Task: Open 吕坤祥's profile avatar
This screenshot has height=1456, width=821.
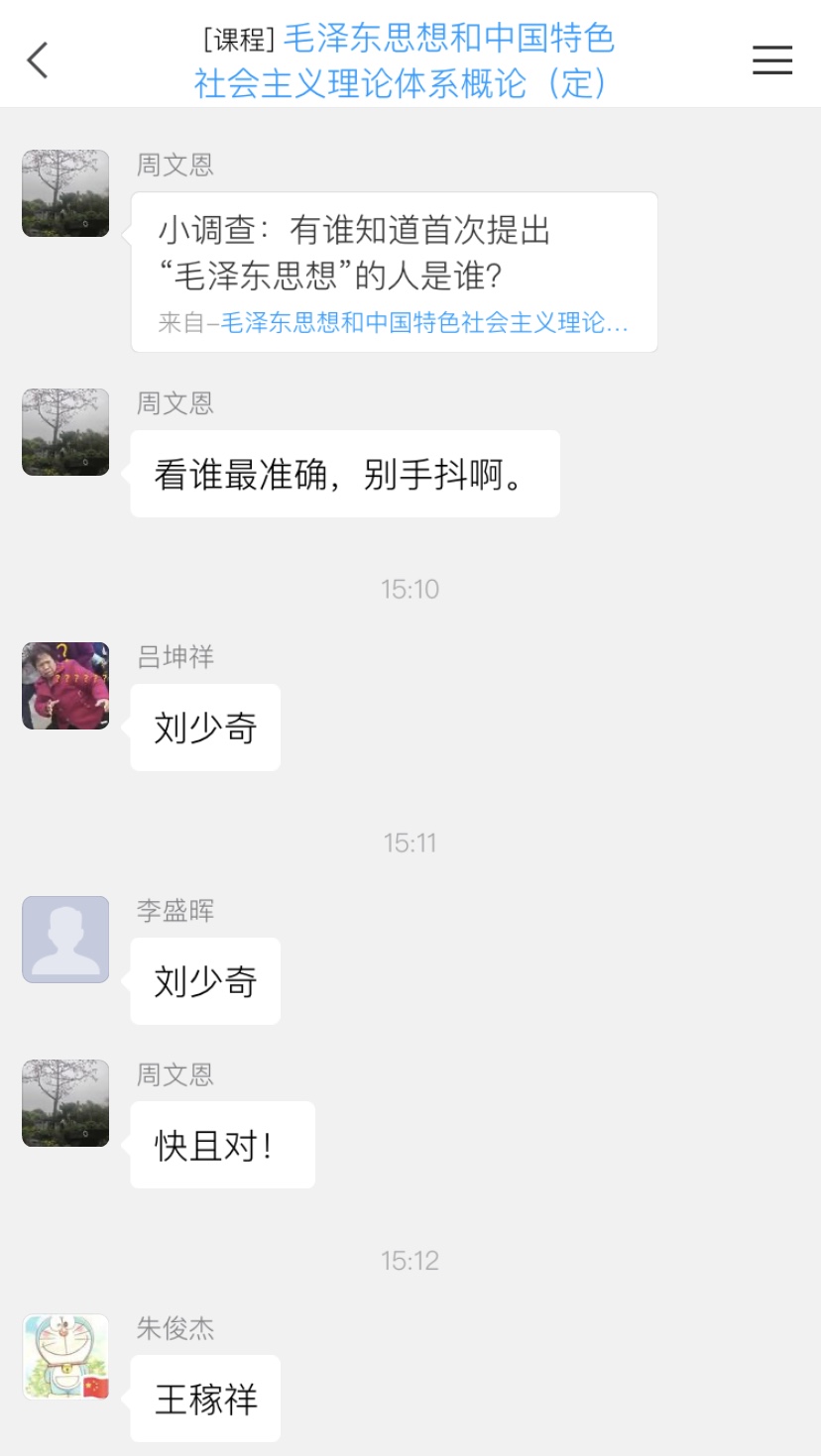Action: pyautogui.click(x=65, y=686)
